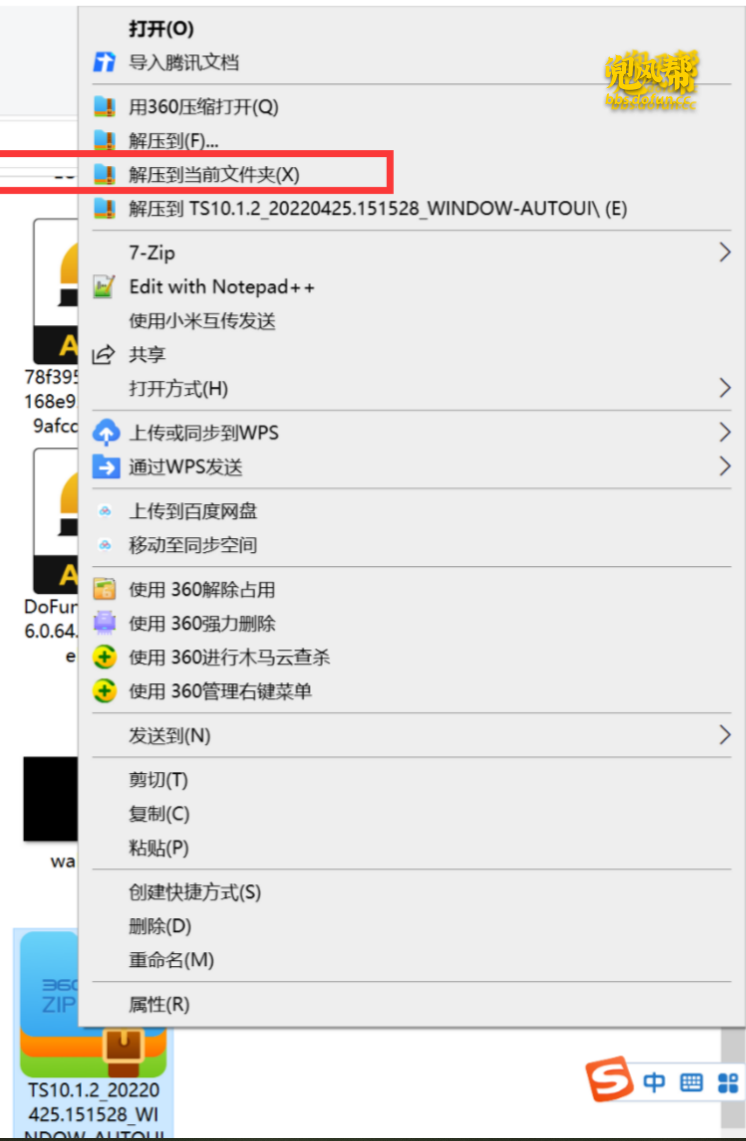Screen dimensions: 746x1141
Task: Choose 上传到百度网盘
Action: pyautogui.click(x=192, y=511)
